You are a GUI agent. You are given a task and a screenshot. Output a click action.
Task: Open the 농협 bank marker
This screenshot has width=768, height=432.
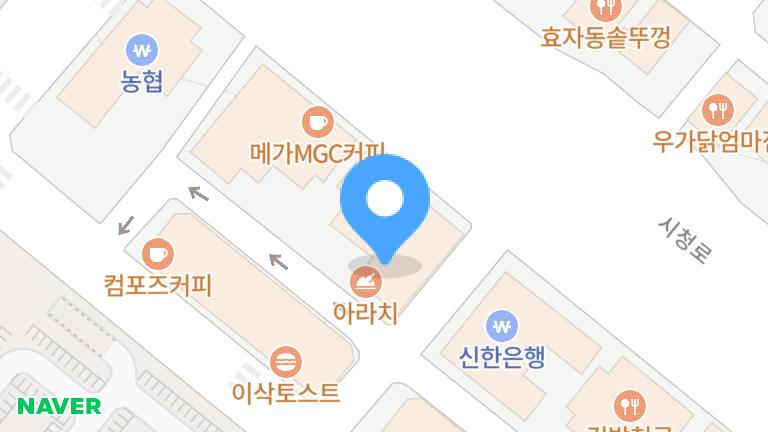click(x=142, y=49)
